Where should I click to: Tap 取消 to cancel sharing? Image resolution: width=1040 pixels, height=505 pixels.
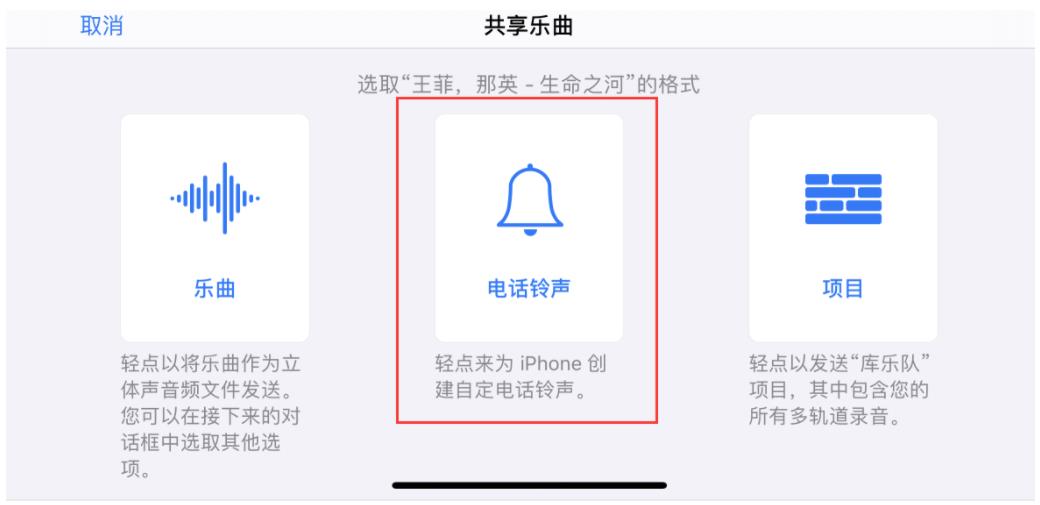pyautogui.click(x=101, y=26)
